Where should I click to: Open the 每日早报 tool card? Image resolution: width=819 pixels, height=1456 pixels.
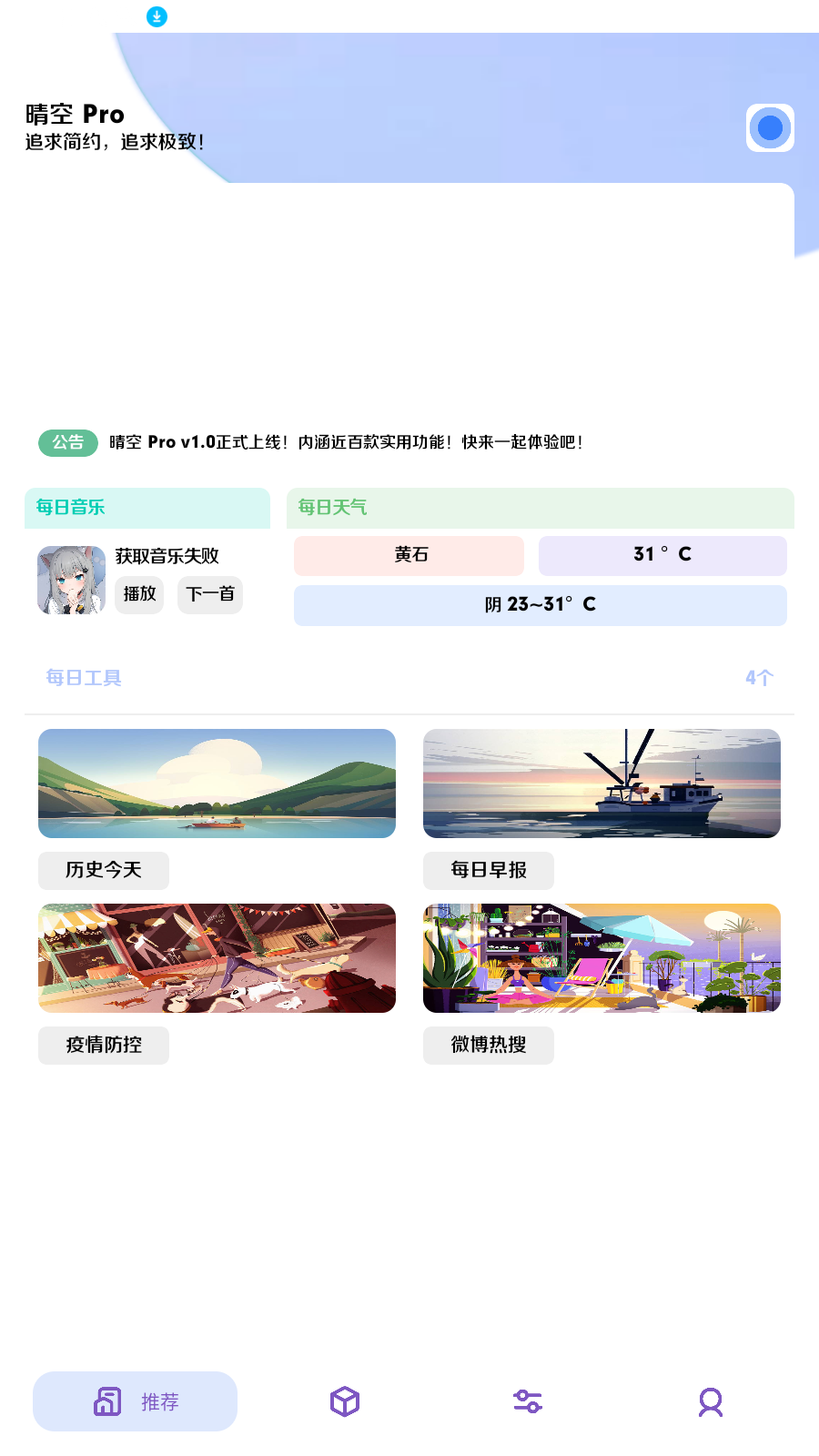click(x=602, y=784)
